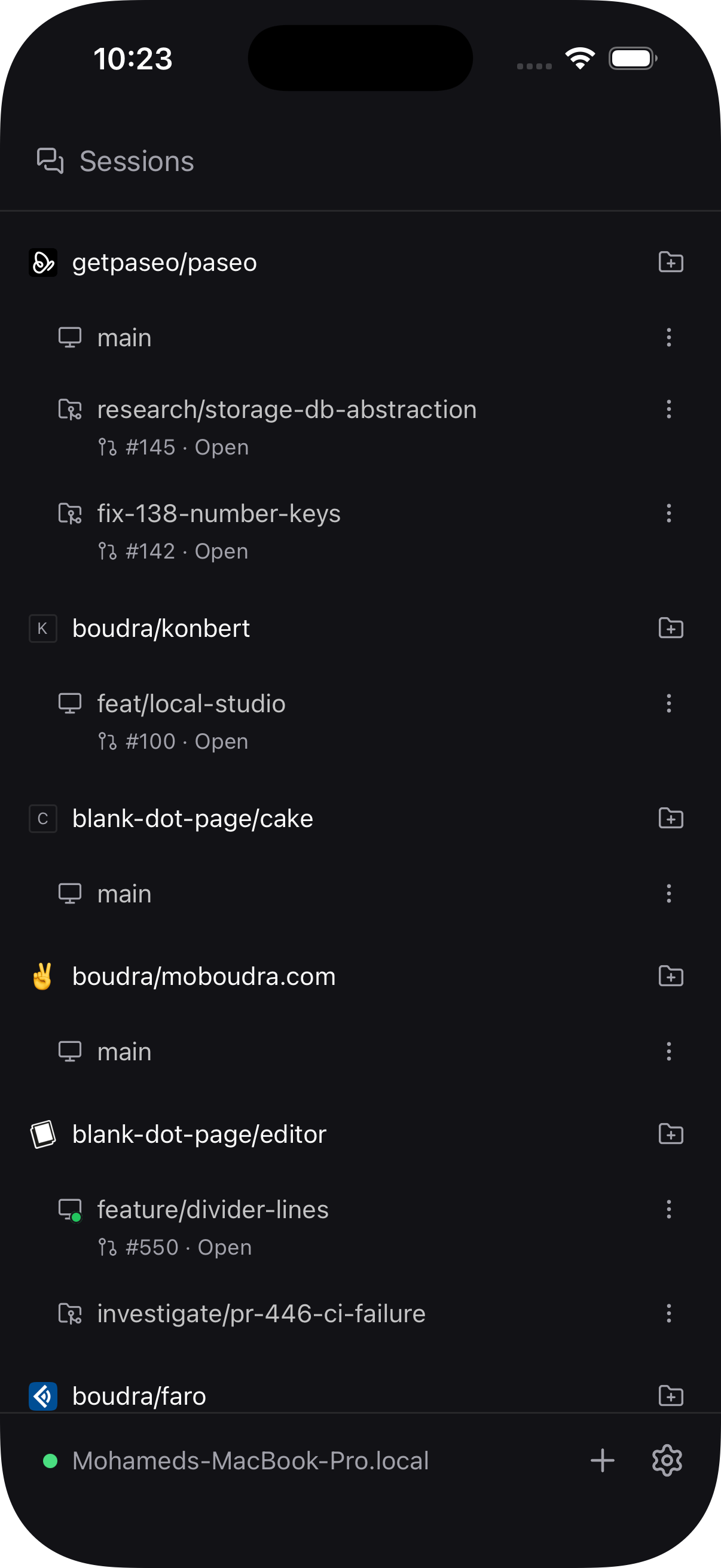Add a new workspace to boudra/konbert
The width and height of the screenshot is (721, 1568).
(671, 628)
